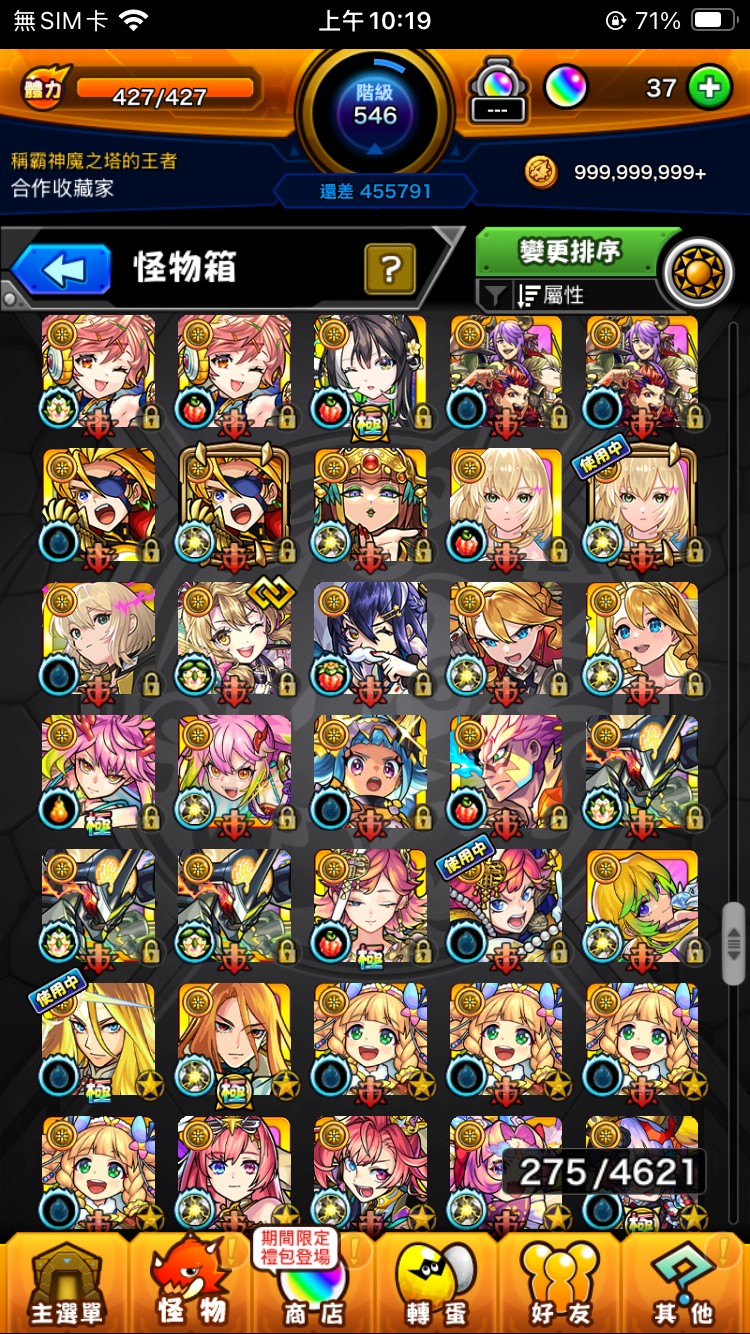Tap the sun attribute orb icon
Image resolution: width=750 pixels, height=1334 pixels.
coord(697,273)
